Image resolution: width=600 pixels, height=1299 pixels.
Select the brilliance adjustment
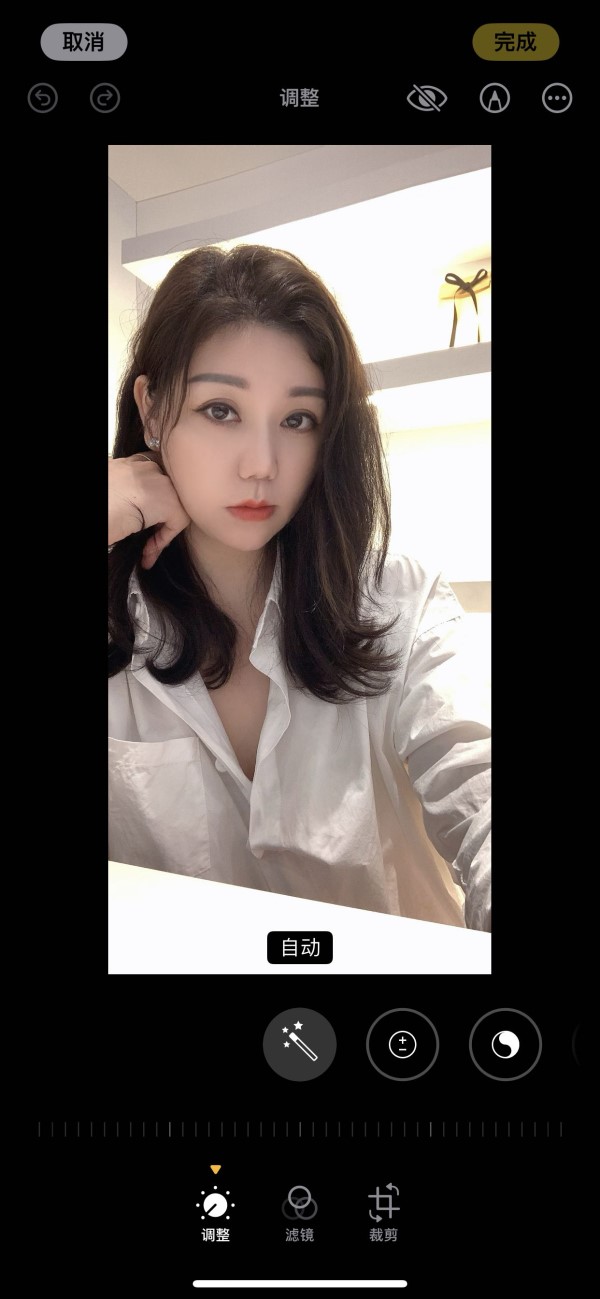coord(505,1044)
